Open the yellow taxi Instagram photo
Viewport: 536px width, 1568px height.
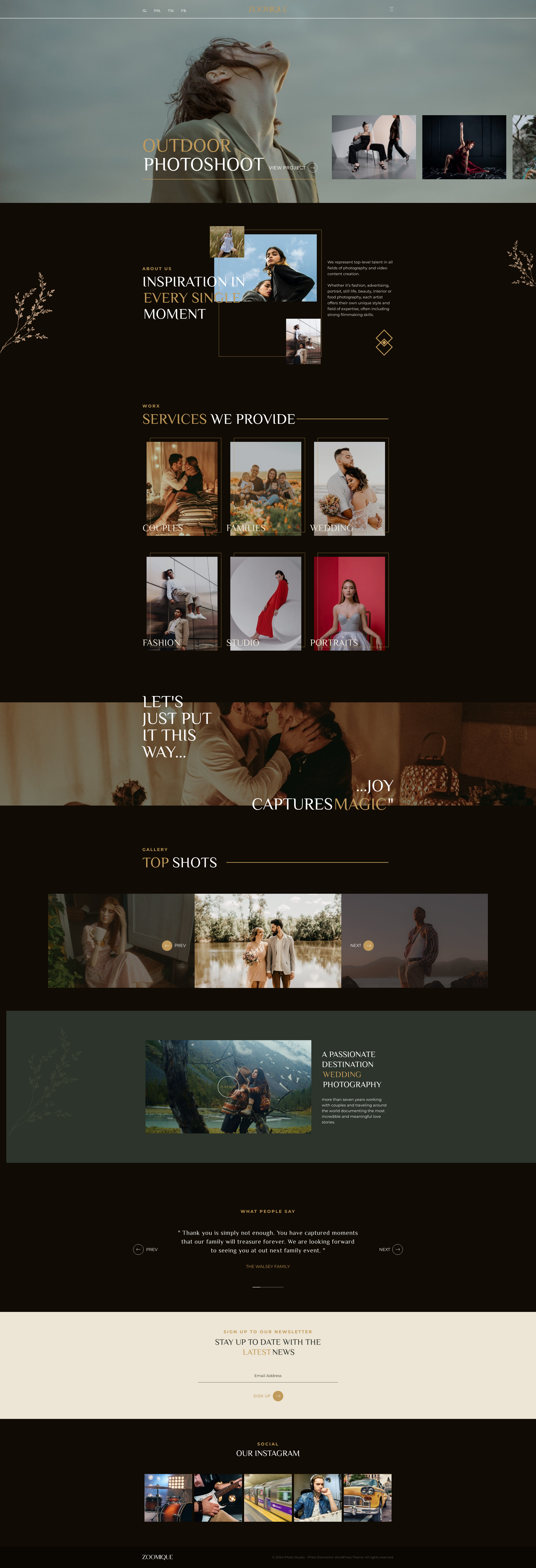367,1497
